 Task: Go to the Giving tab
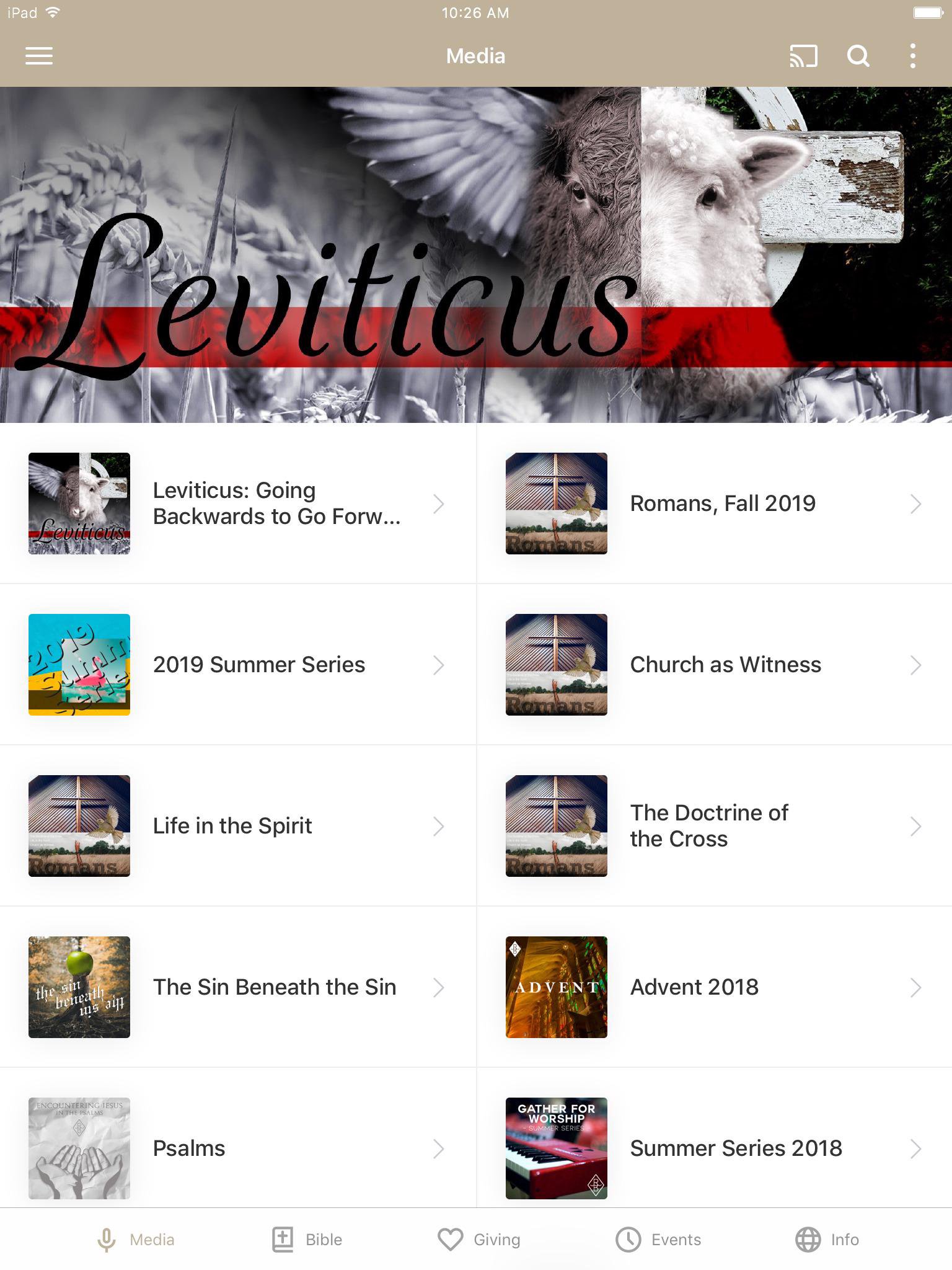point(478,1240)
